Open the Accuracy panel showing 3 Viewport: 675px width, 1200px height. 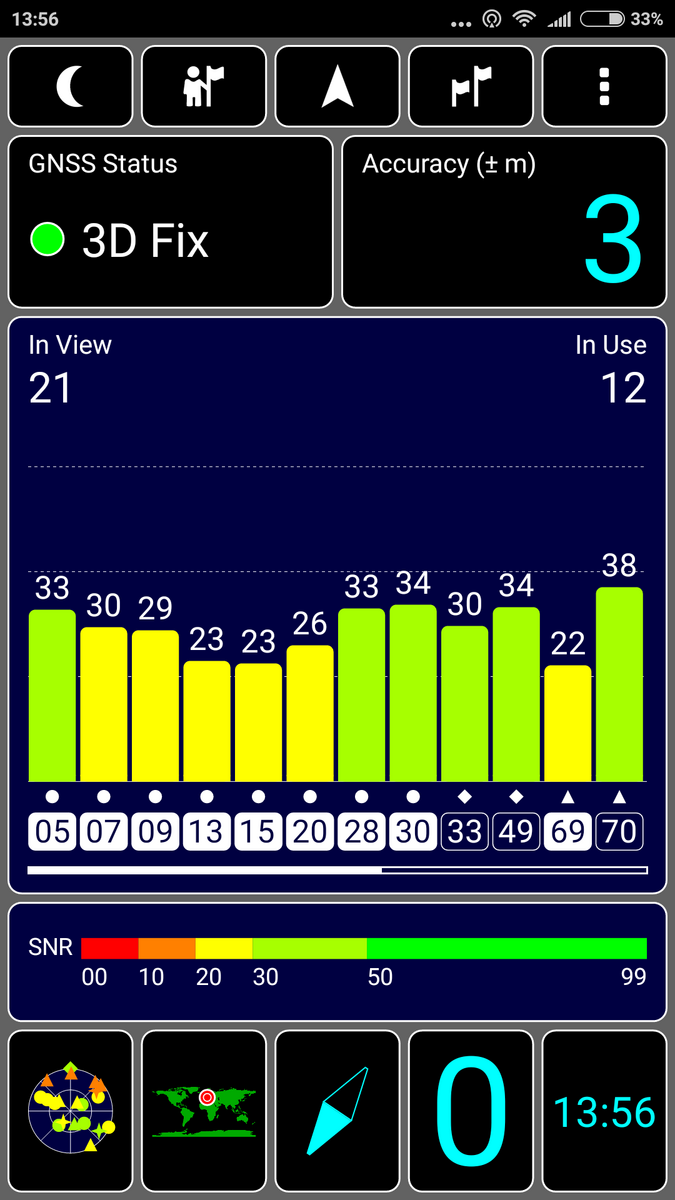504,222
